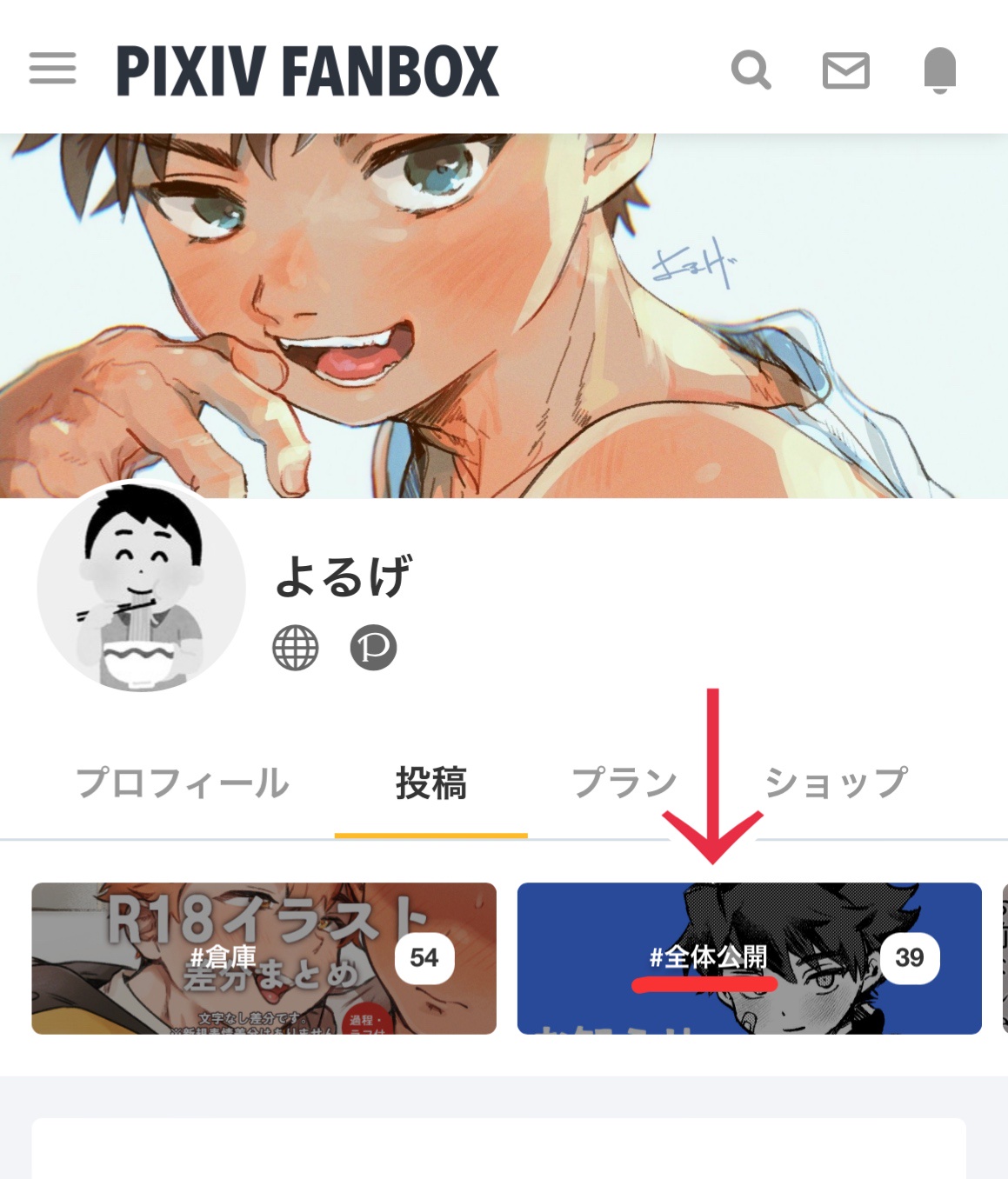Switch to the ショップ tab
Viewport: 1008px width, 1179px height.
(836, 783)
